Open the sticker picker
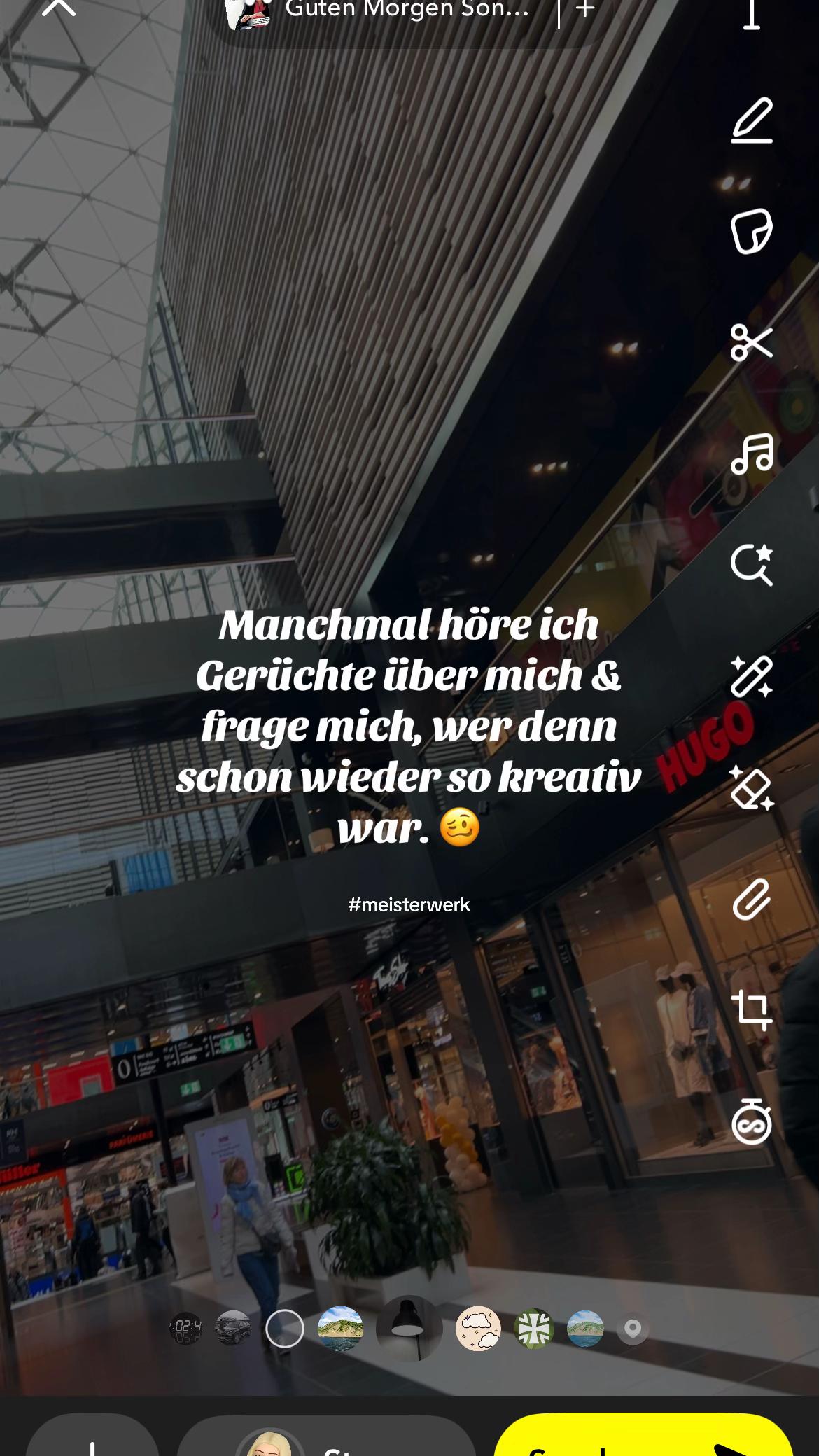This screenshot has width=819, height=1456. pos(752,231)
